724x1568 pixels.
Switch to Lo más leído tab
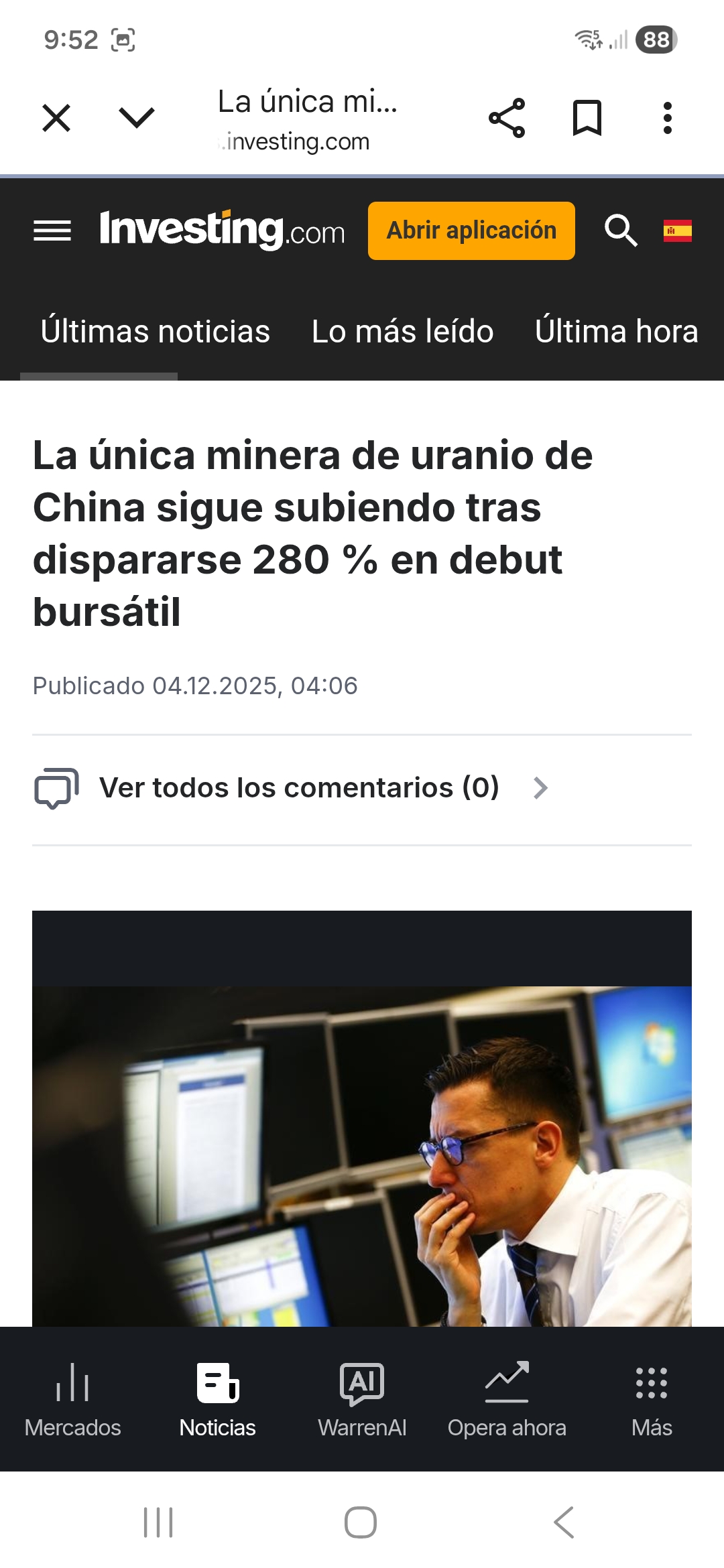[x=402, y=332]
